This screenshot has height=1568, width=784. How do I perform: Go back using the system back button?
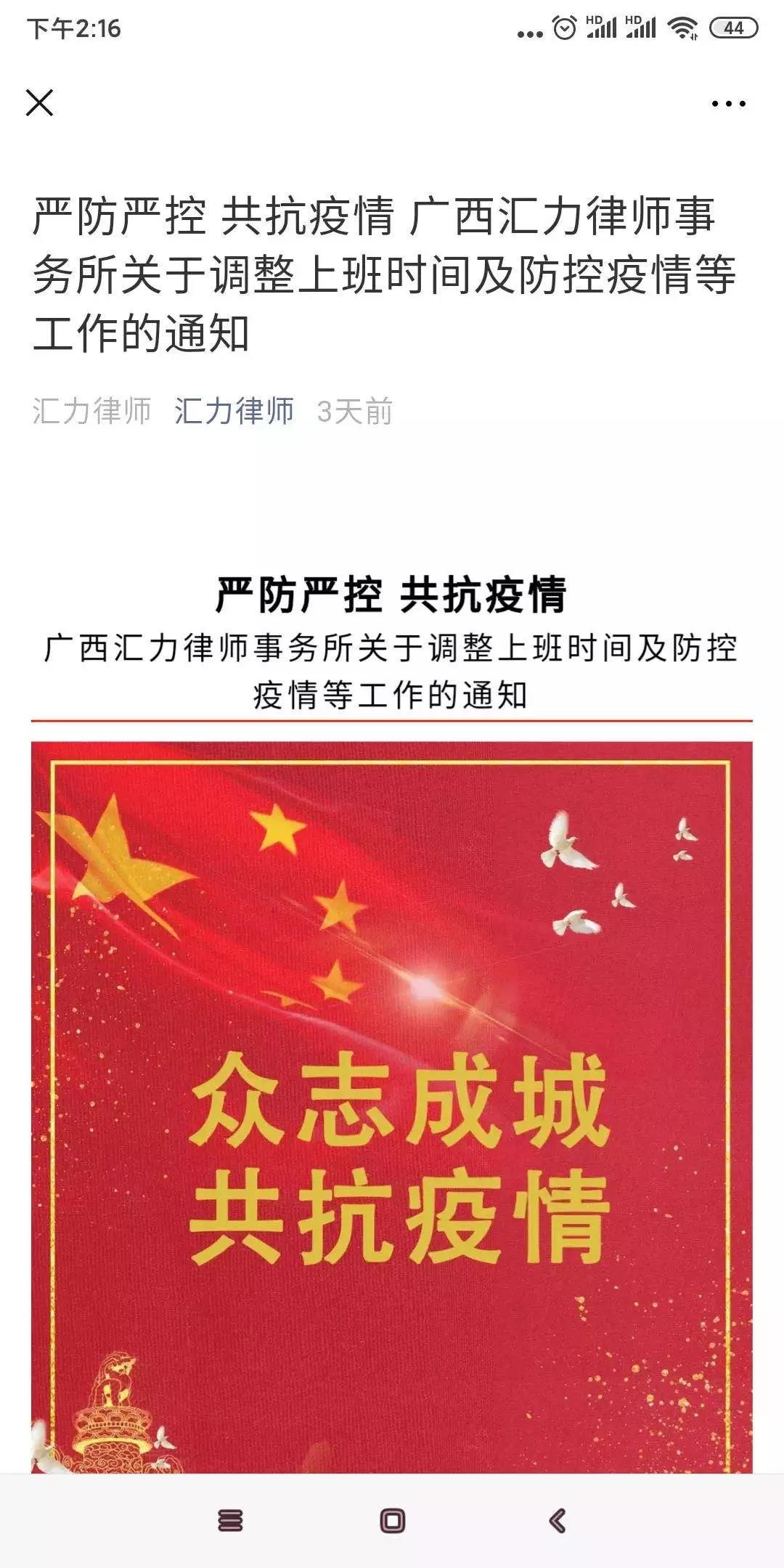tap(557, 1520)
